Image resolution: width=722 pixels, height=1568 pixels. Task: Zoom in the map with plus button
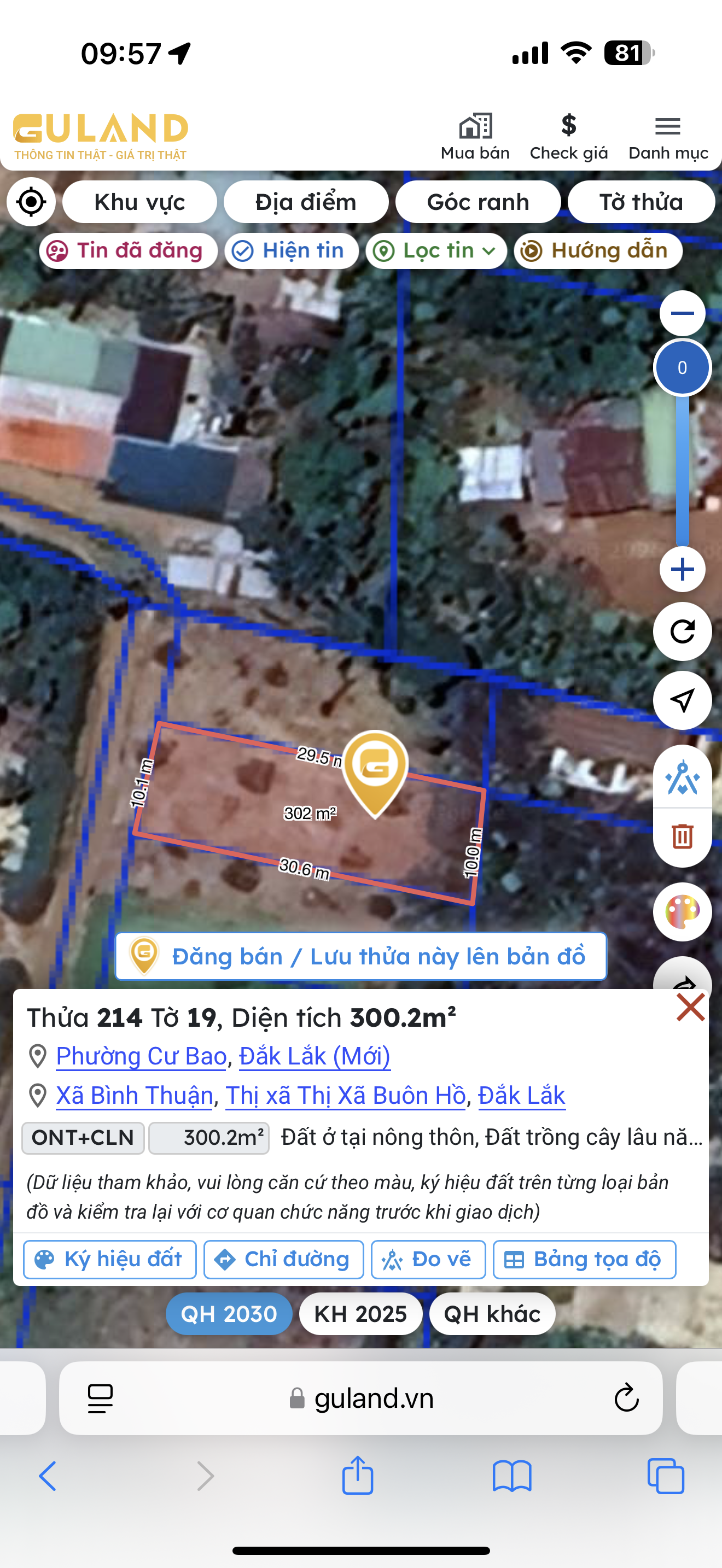[682, 569]
